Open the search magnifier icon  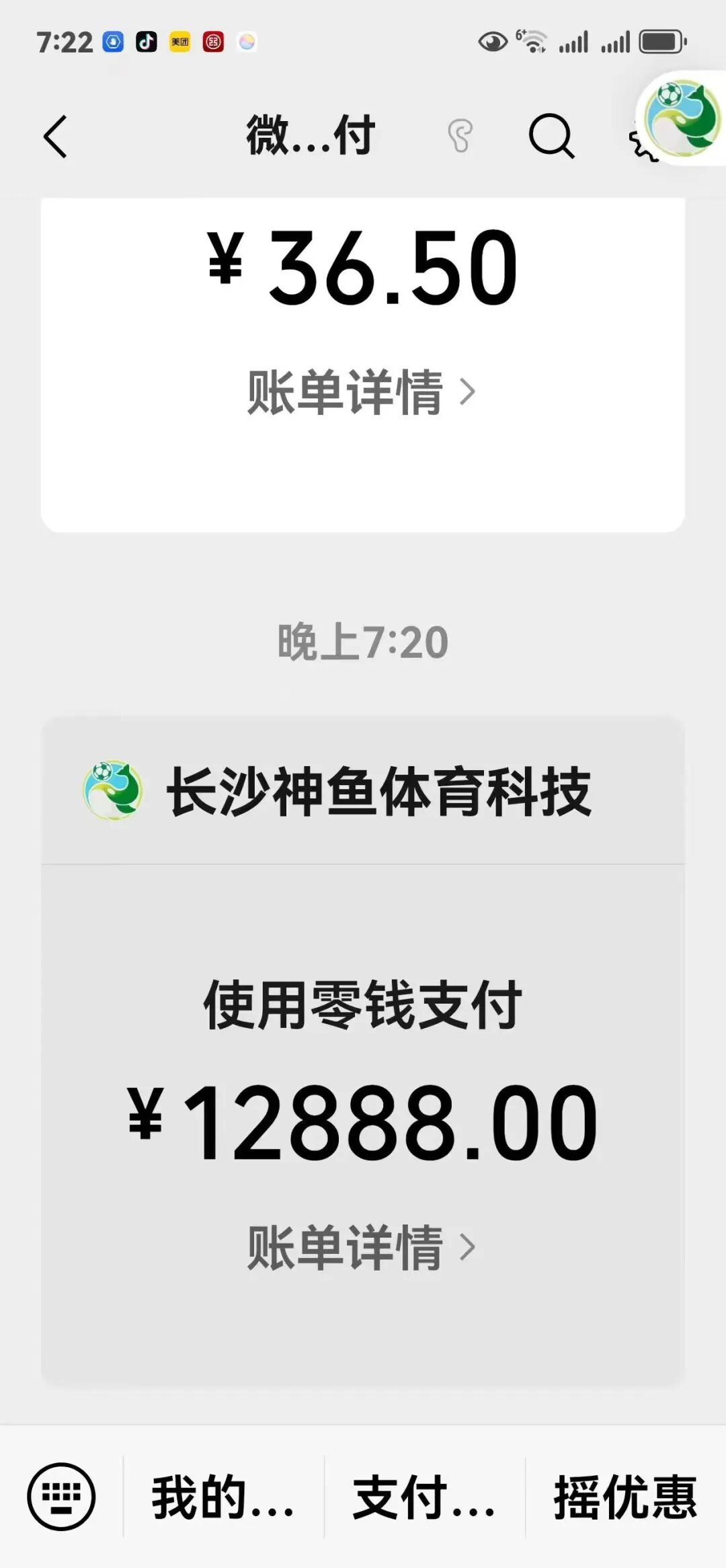[551, 137]
